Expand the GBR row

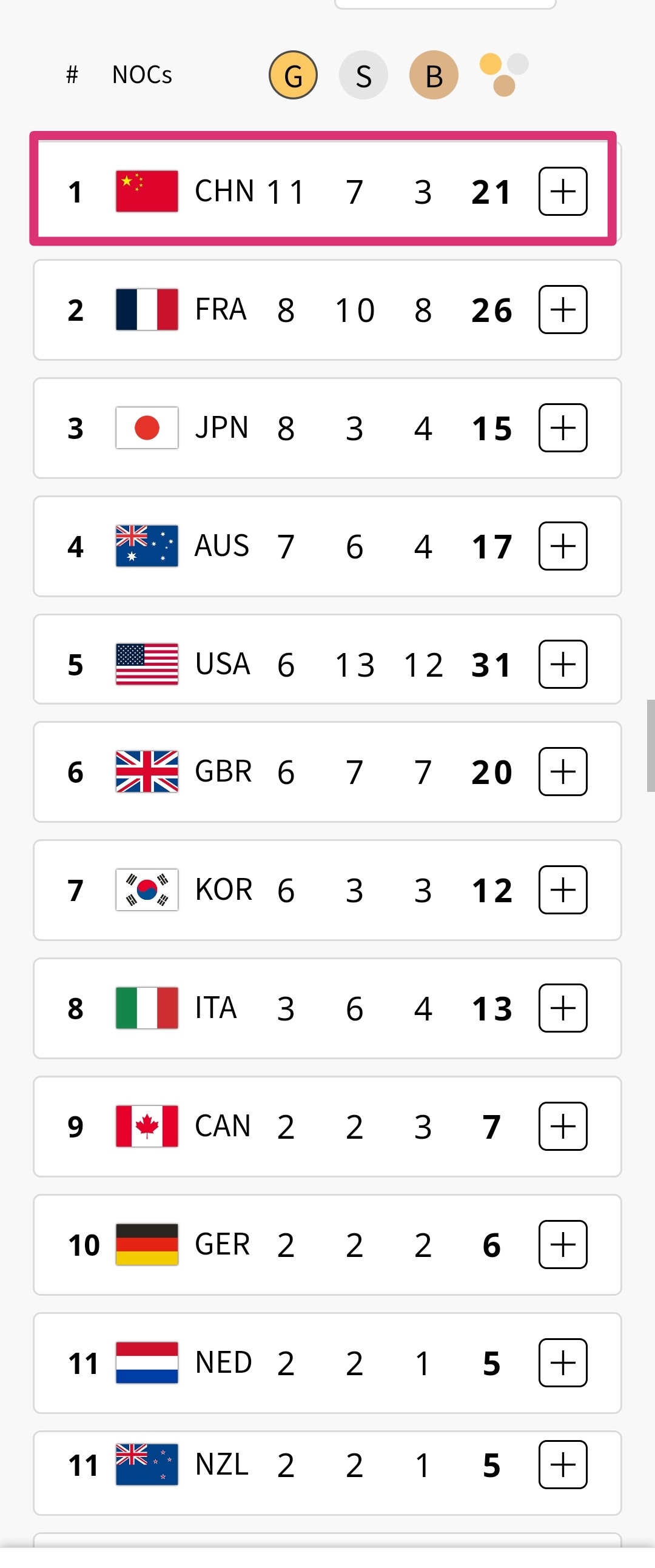[562, 772]
